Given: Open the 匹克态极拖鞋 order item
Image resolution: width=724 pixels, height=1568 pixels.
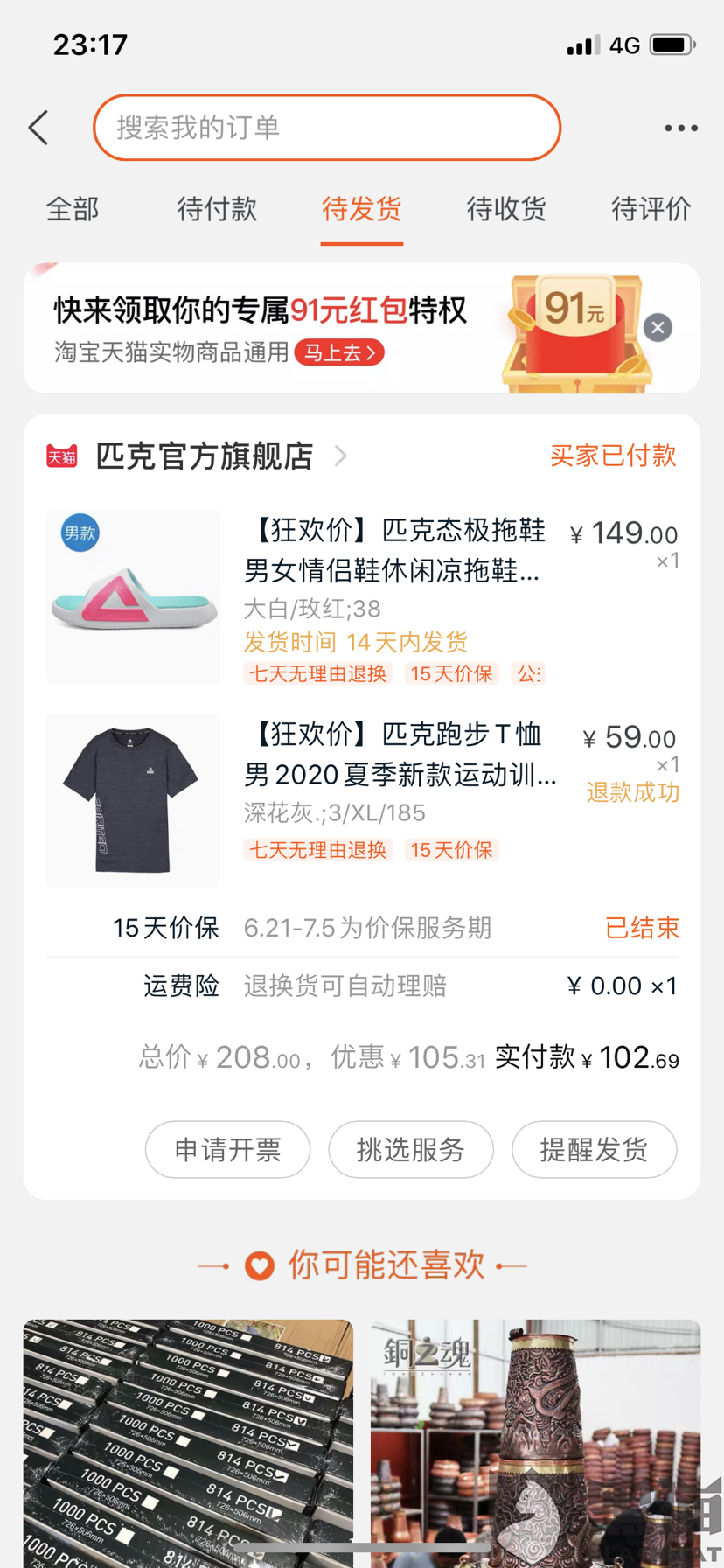Looking at the screenshot, I should (x=396, y=551).
